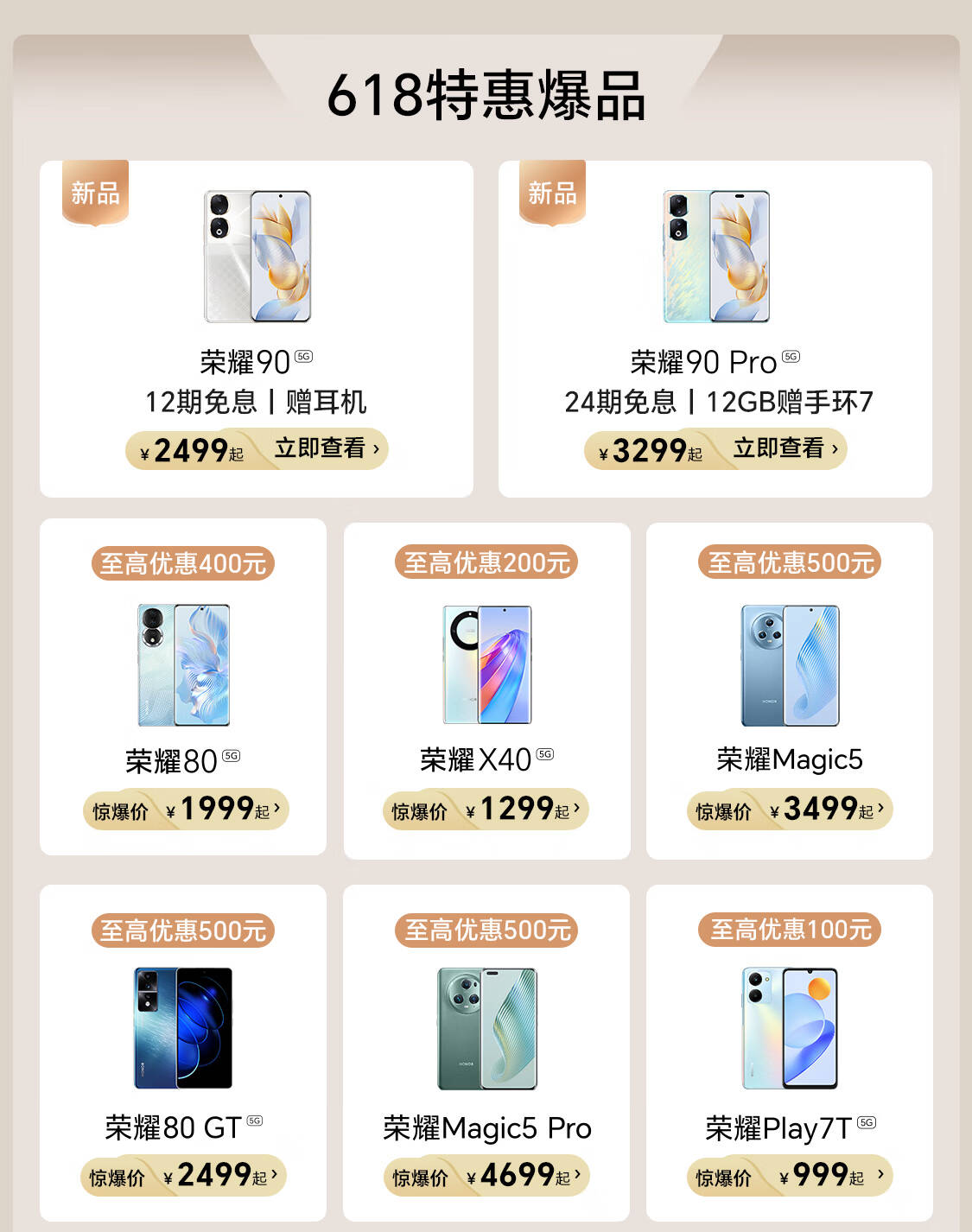Open the 荣耀Magic5 product photo
The height and width of the screenshot is (1232, 972).
(791, 664)
